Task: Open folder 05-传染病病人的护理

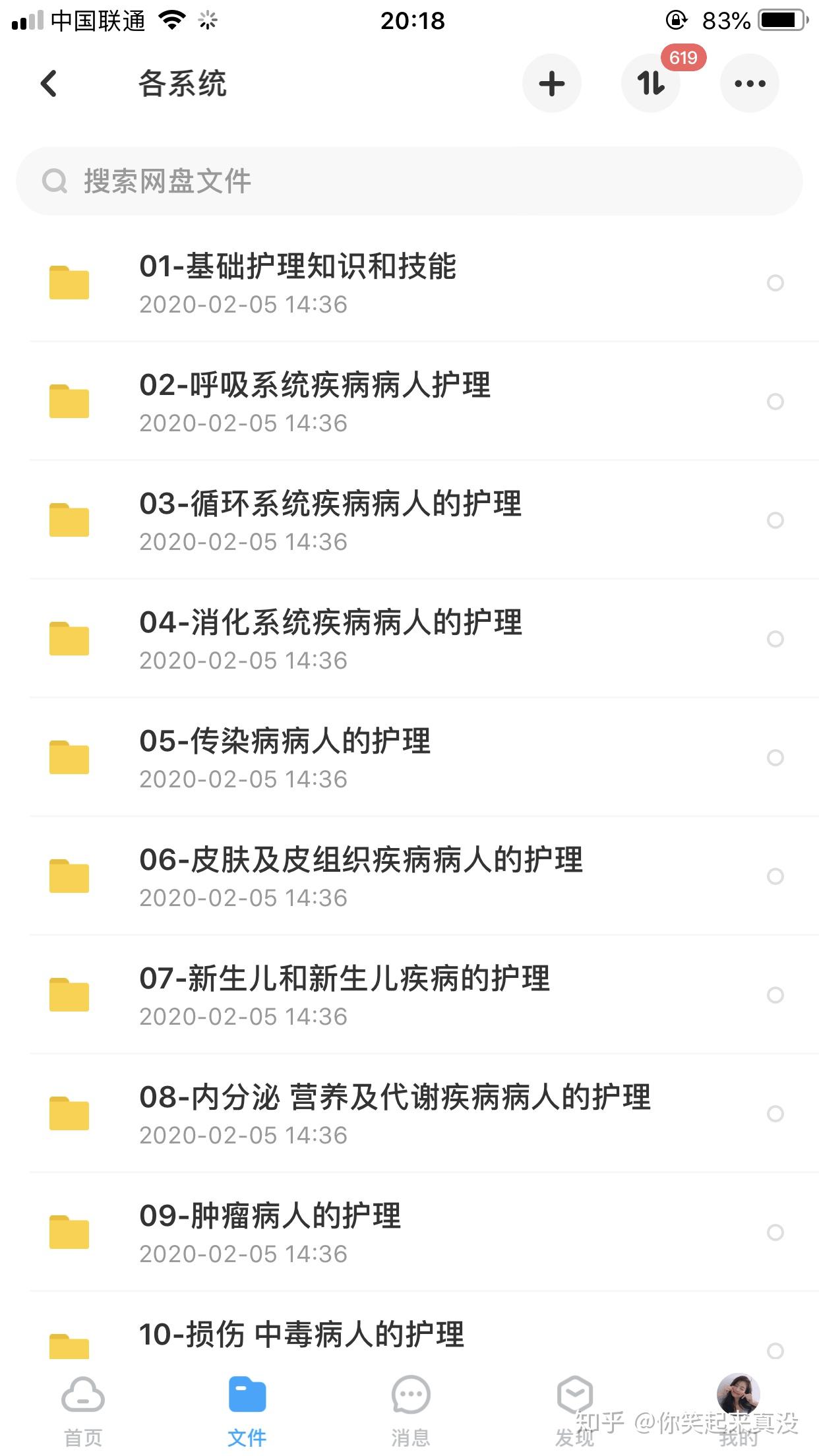Action: 285,758
